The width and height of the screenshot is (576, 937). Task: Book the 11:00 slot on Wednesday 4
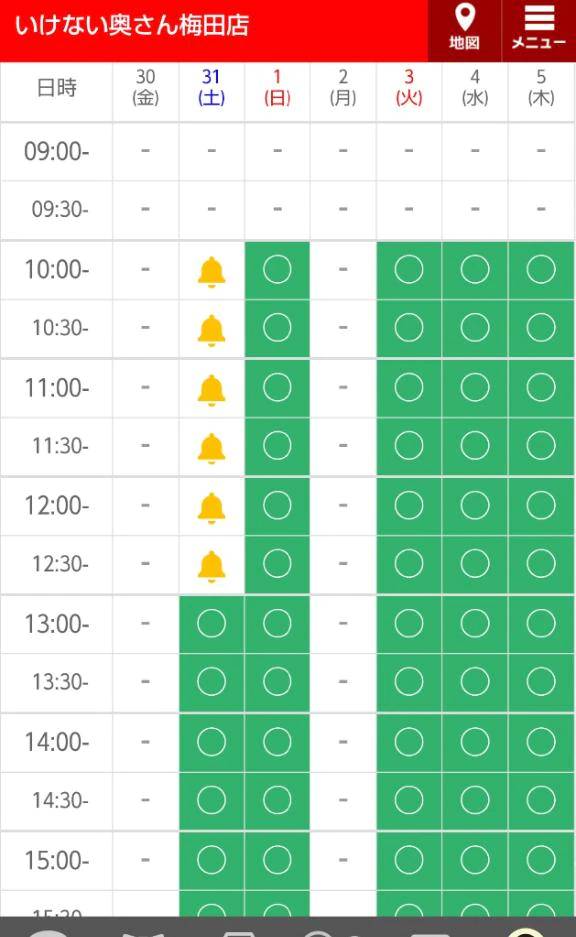point(475,388)
